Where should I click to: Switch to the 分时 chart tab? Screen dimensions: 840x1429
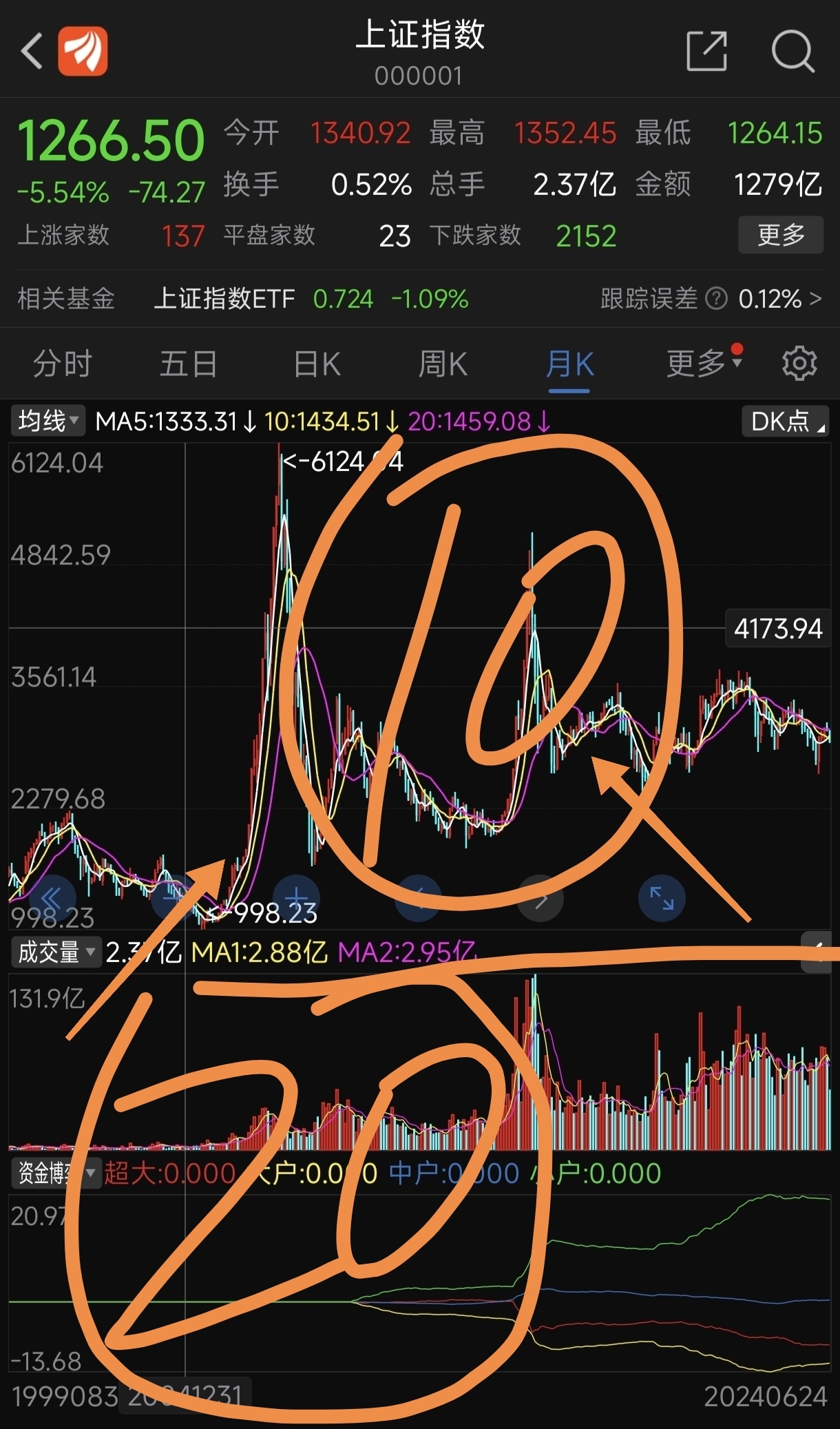[63, 364]
